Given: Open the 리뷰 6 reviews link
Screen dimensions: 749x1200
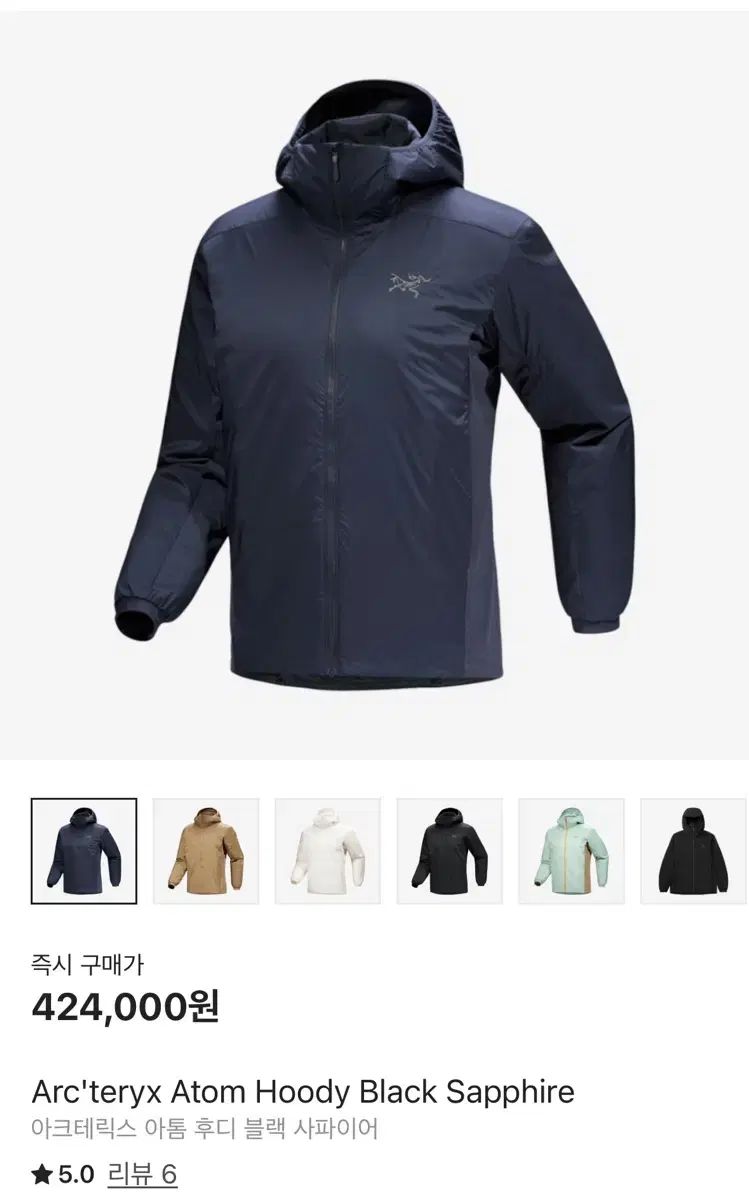Looking at the screenshot, I should pyautogui.click(x=141, y=1173).
